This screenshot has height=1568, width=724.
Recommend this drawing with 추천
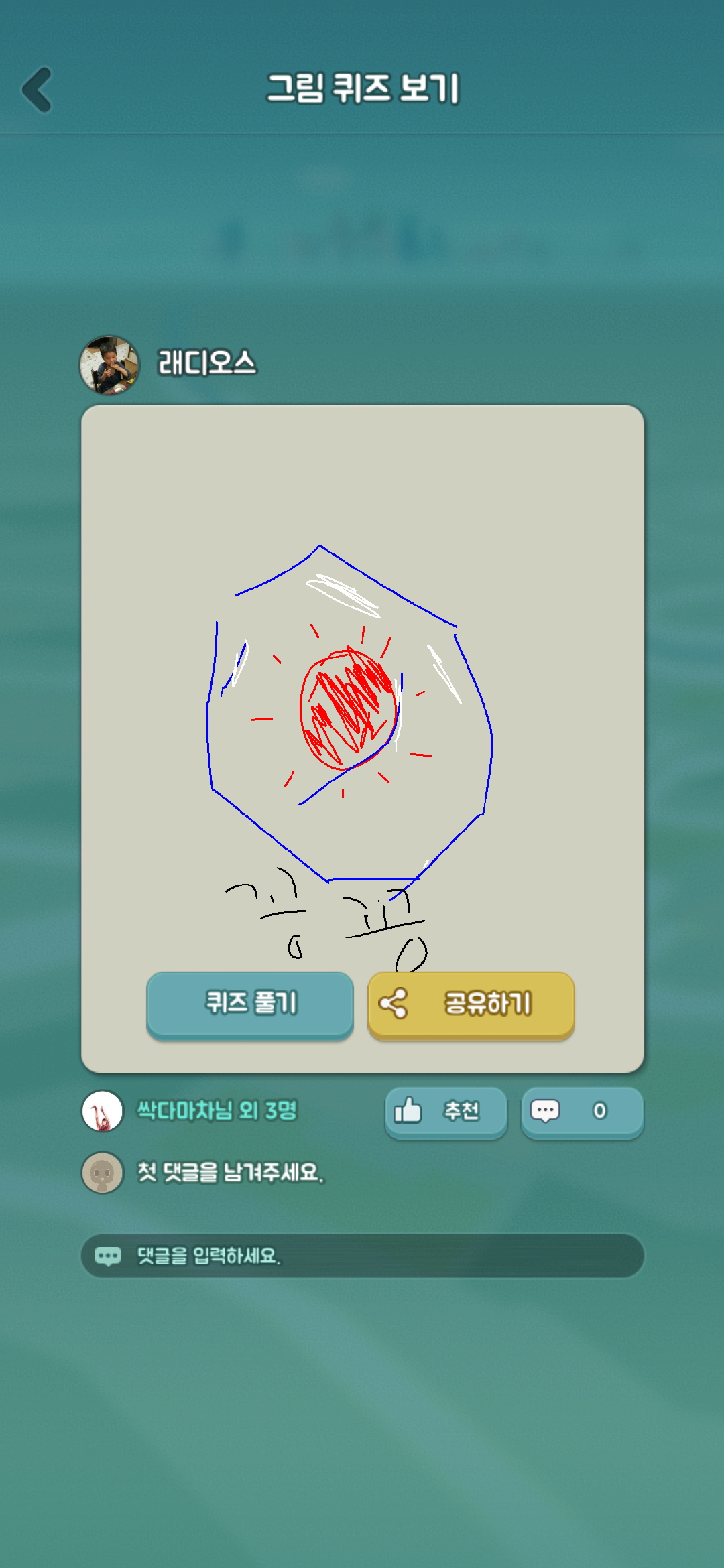coord(445,1112)
